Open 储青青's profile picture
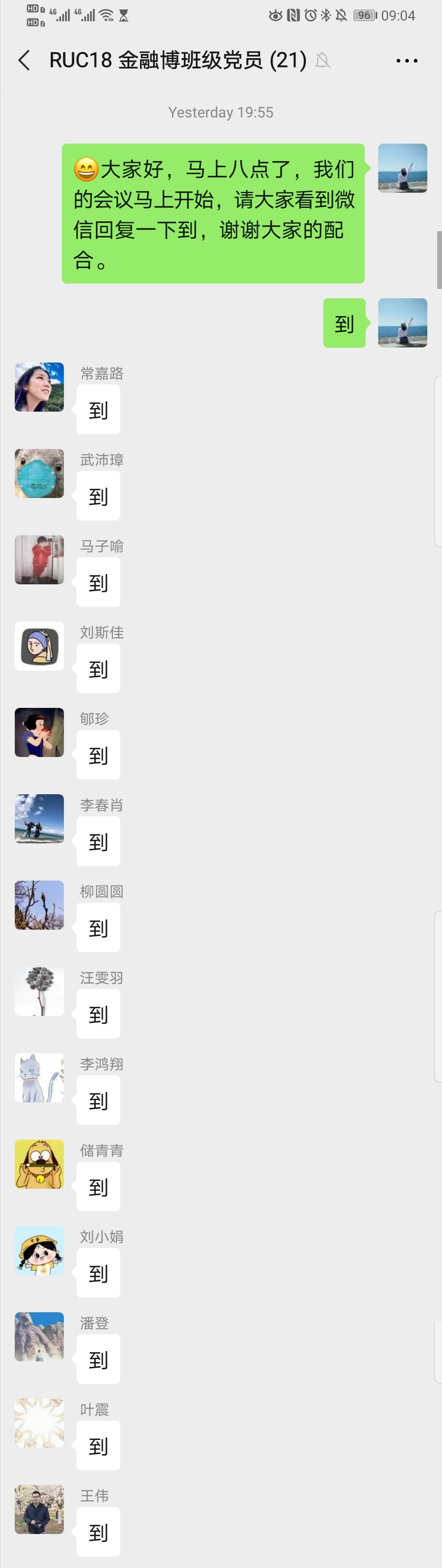 pyautogui.click(x=40, y=1165)
